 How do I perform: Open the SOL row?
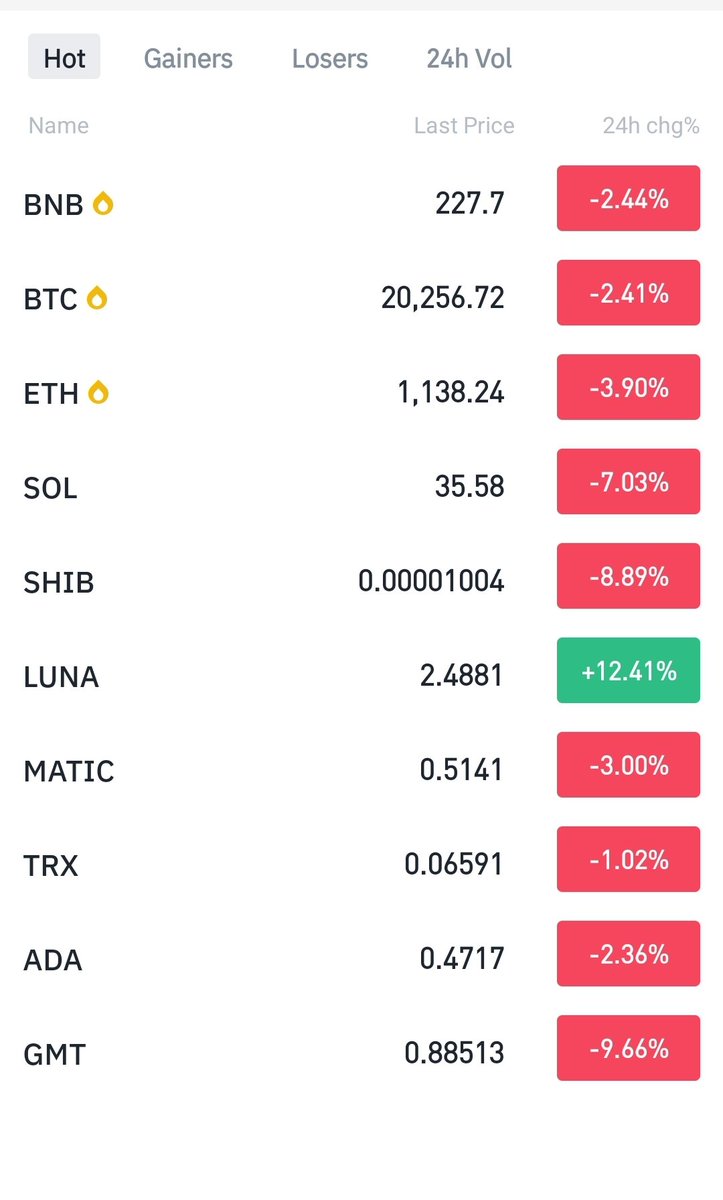361,482
